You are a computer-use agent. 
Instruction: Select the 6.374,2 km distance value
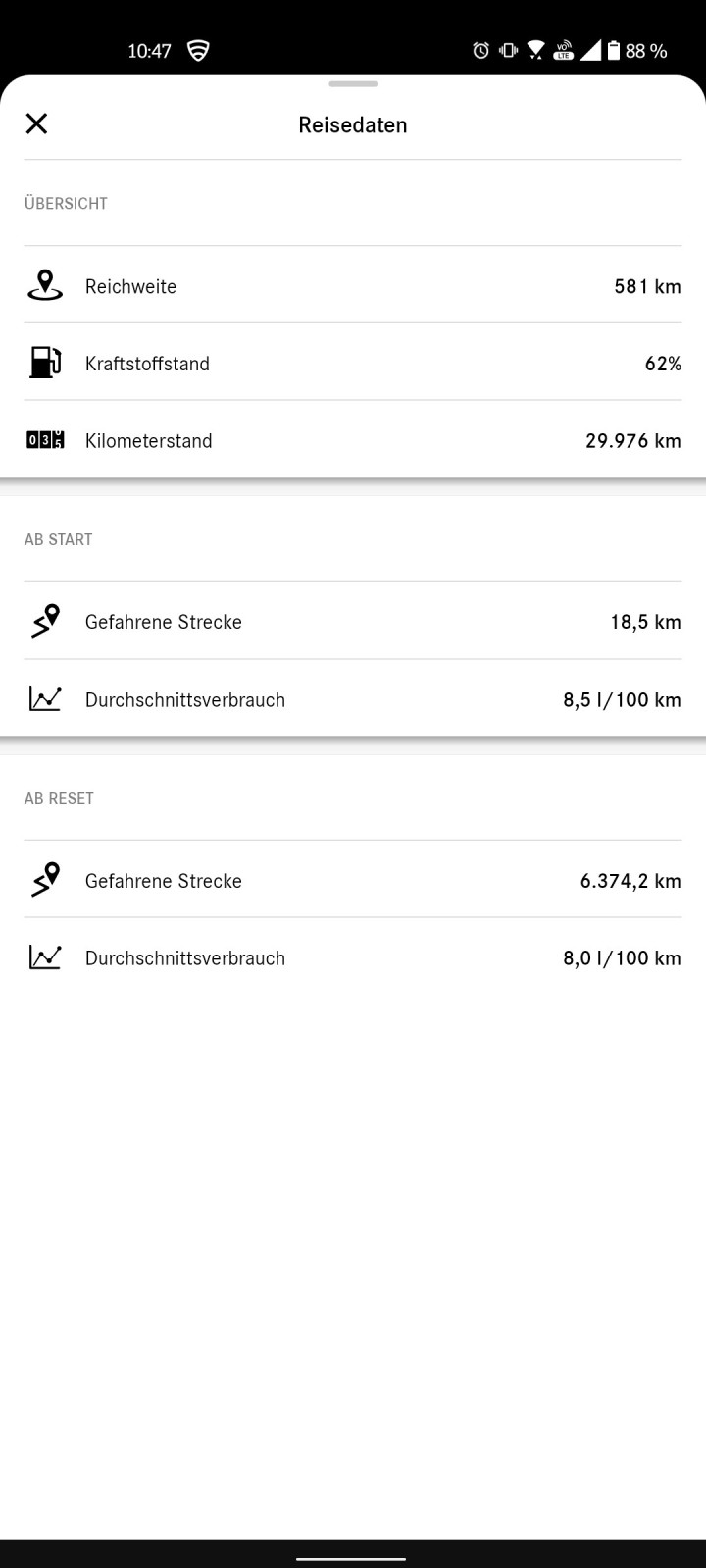coord(630,880)
